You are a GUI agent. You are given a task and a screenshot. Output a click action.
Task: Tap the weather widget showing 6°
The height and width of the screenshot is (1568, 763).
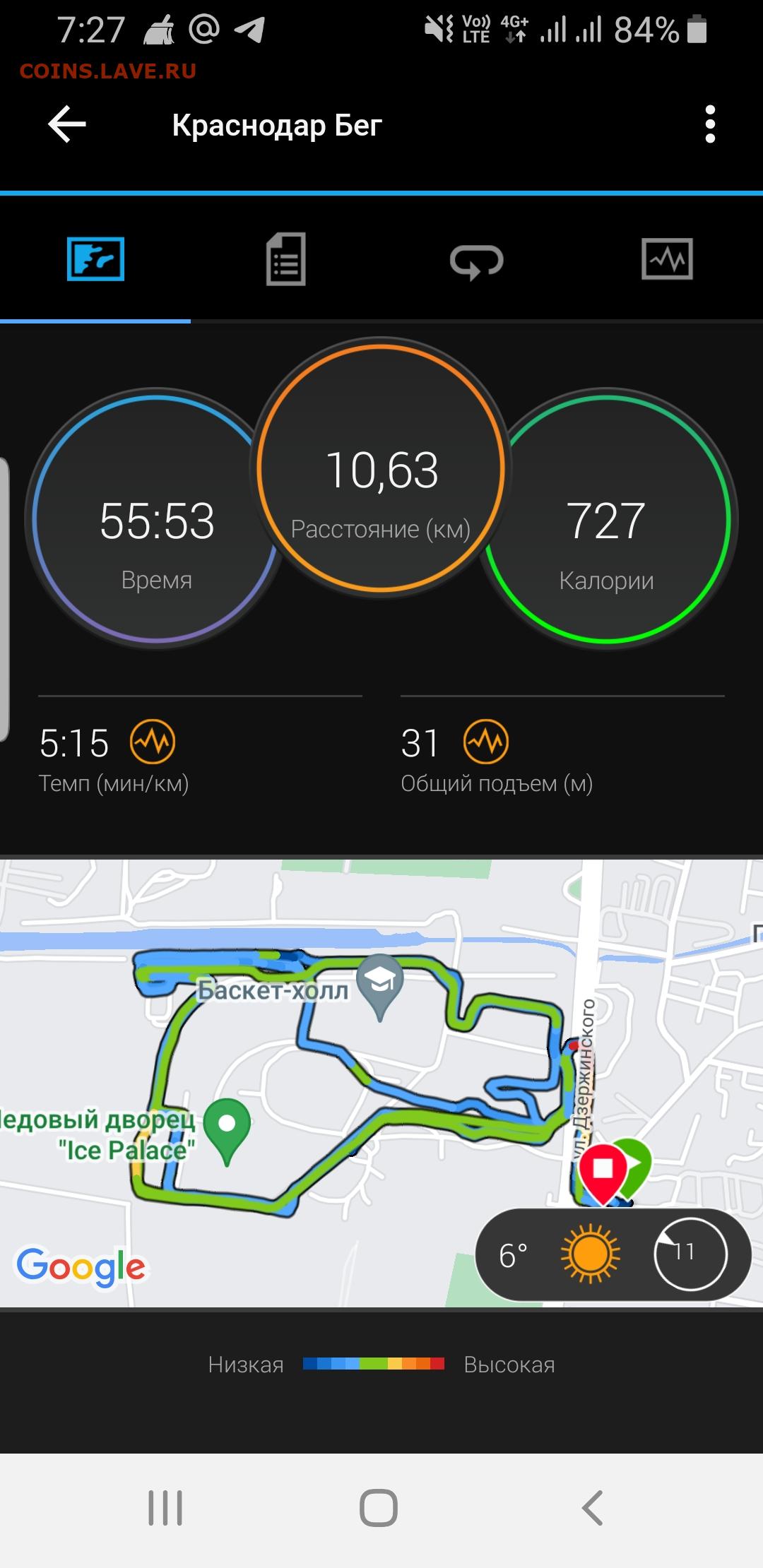coord(613,1254)
